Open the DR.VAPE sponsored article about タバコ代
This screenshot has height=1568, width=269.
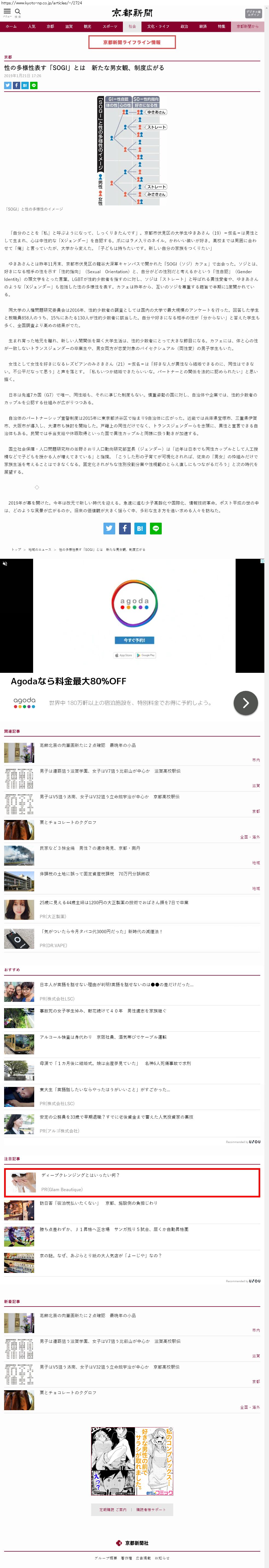click(x=100, y=931)
